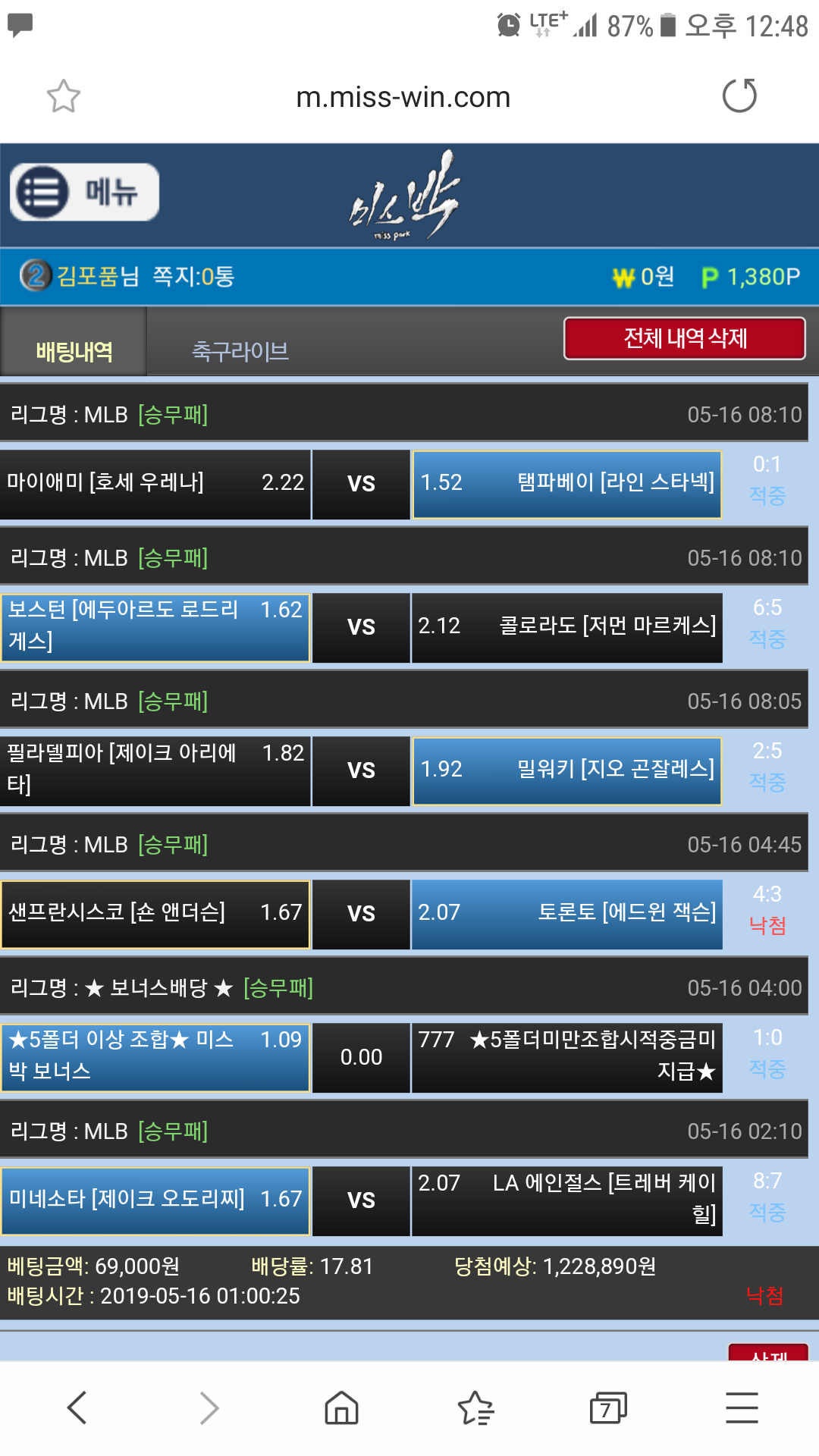
Task: Open 쪽지:0통 messages
Action: tap(193, 276)
